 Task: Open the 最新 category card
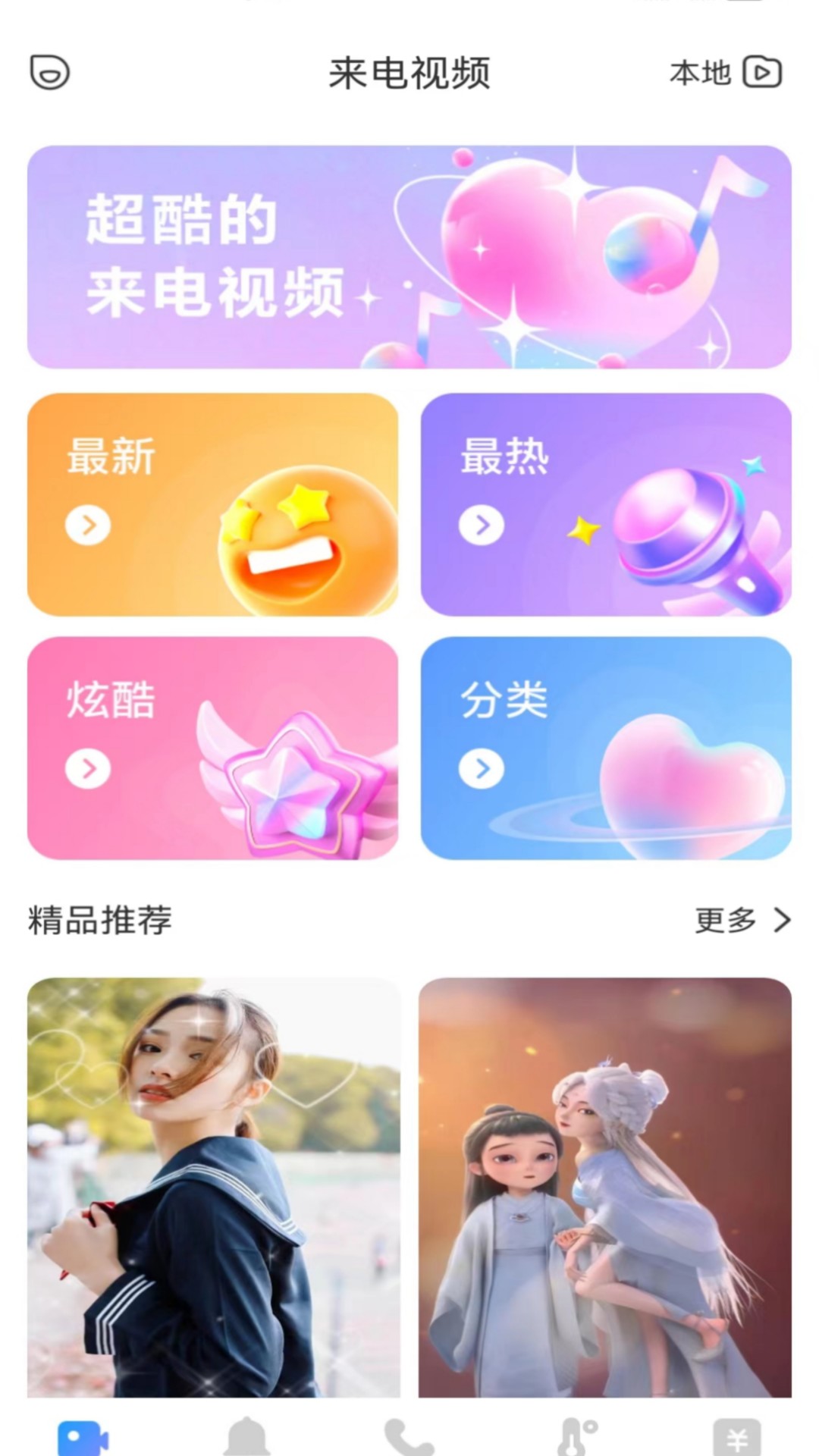212,504
